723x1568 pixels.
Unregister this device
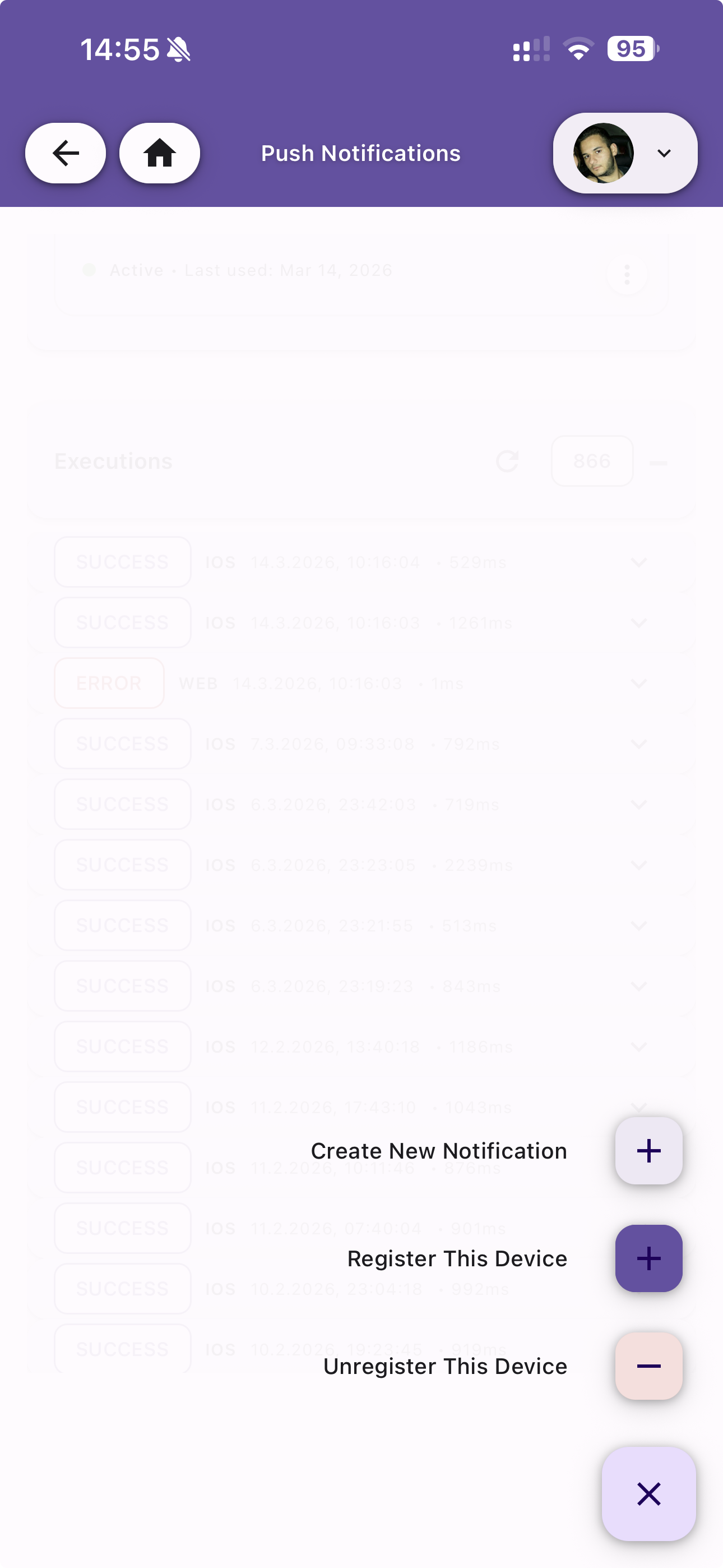pyautogui.click(x=648, y=1366)
